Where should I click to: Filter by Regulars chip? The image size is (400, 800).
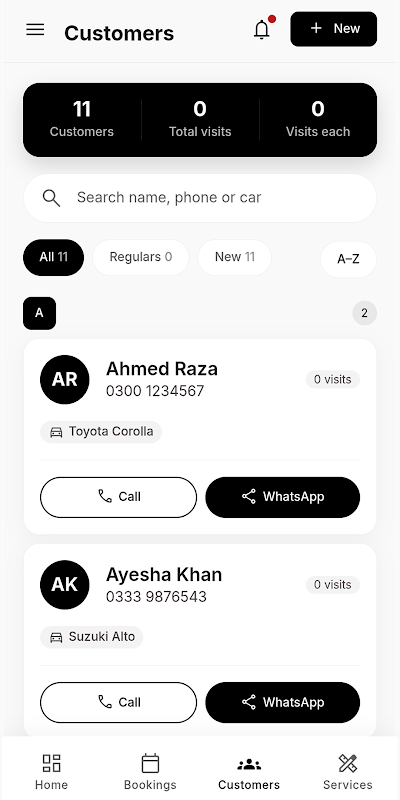tap(141, 257)
